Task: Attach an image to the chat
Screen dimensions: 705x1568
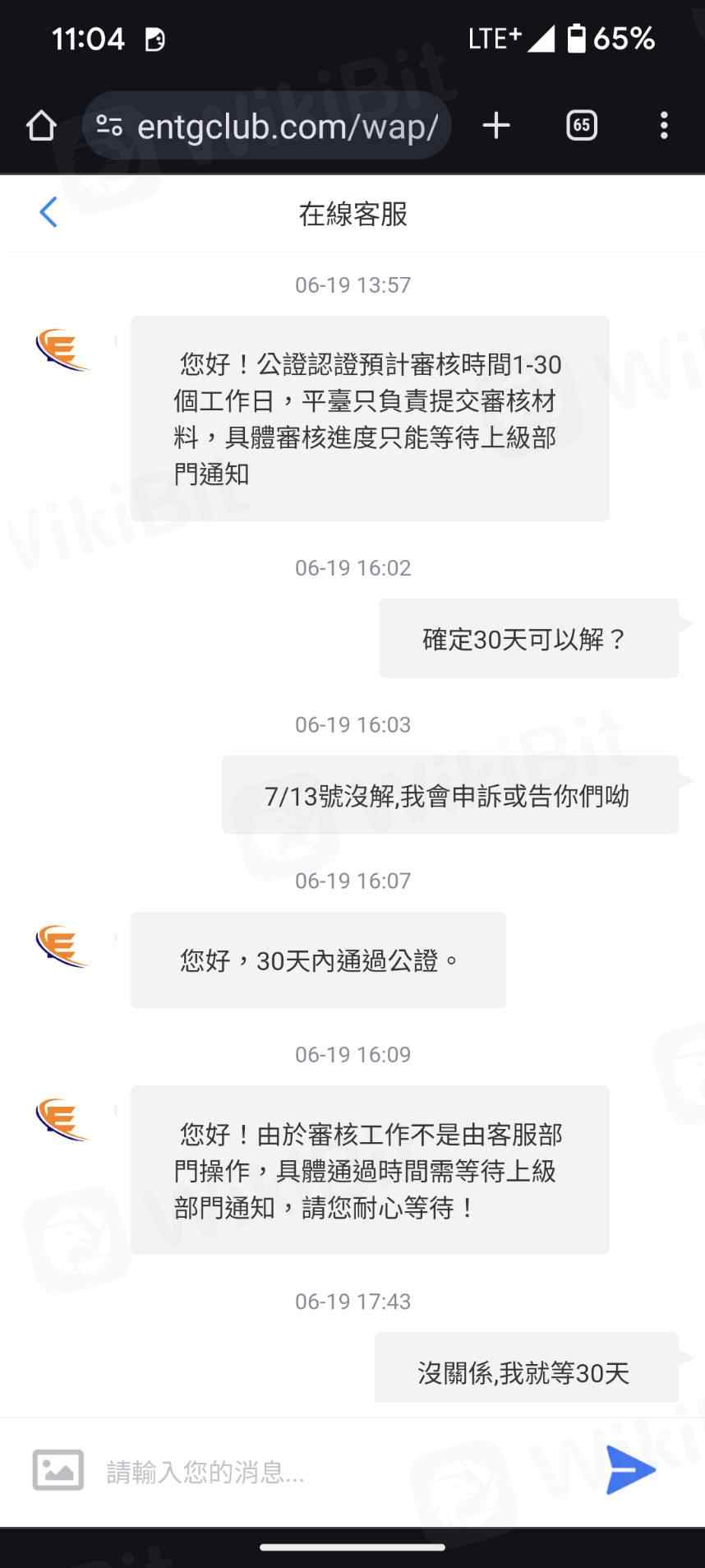Action: [x=58, y=1469]
